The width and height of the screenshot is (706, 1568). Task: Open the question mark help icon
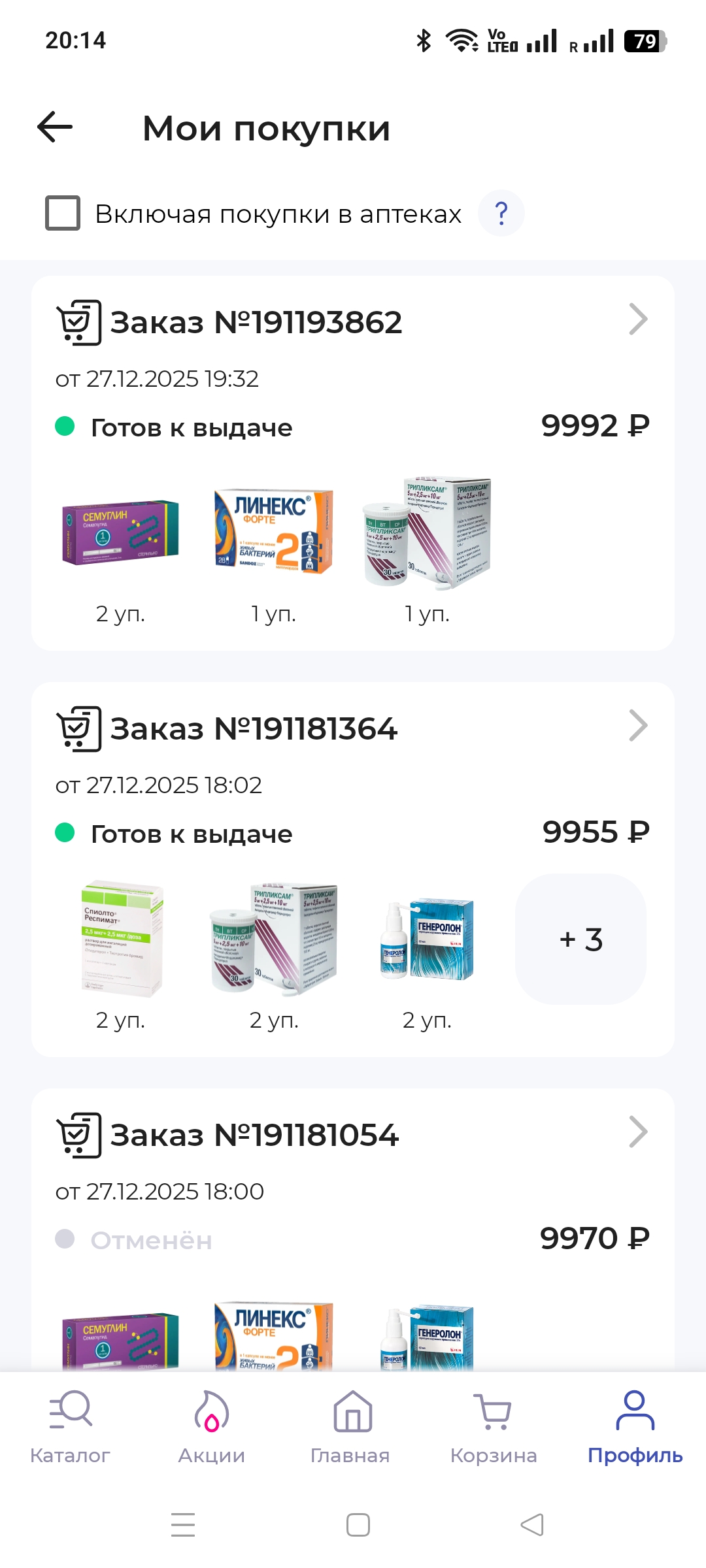point(501,213)
